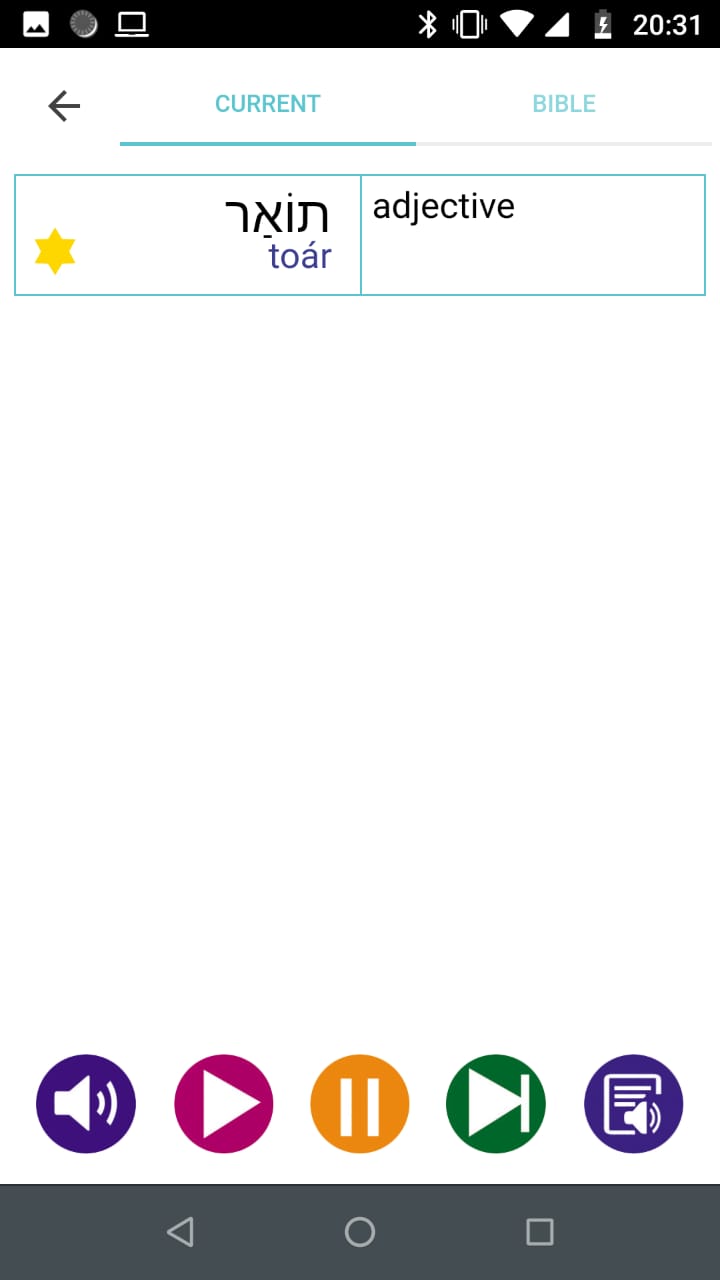Open recent apps overview
This screenshot has height=1280, width=720.
click(x=539, y=1231)
